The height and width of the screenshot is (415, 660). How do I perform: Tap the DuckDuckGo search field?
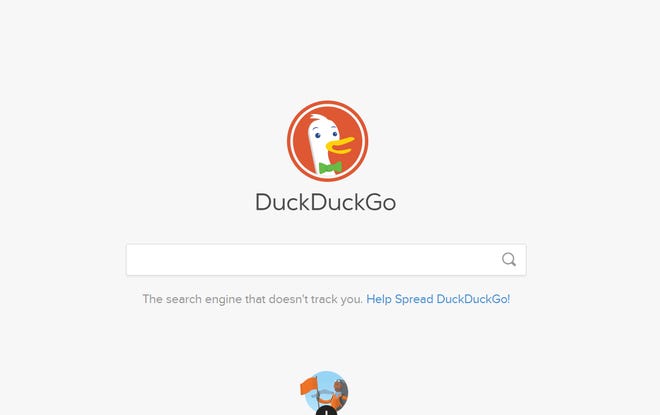[x=310, y=260]
